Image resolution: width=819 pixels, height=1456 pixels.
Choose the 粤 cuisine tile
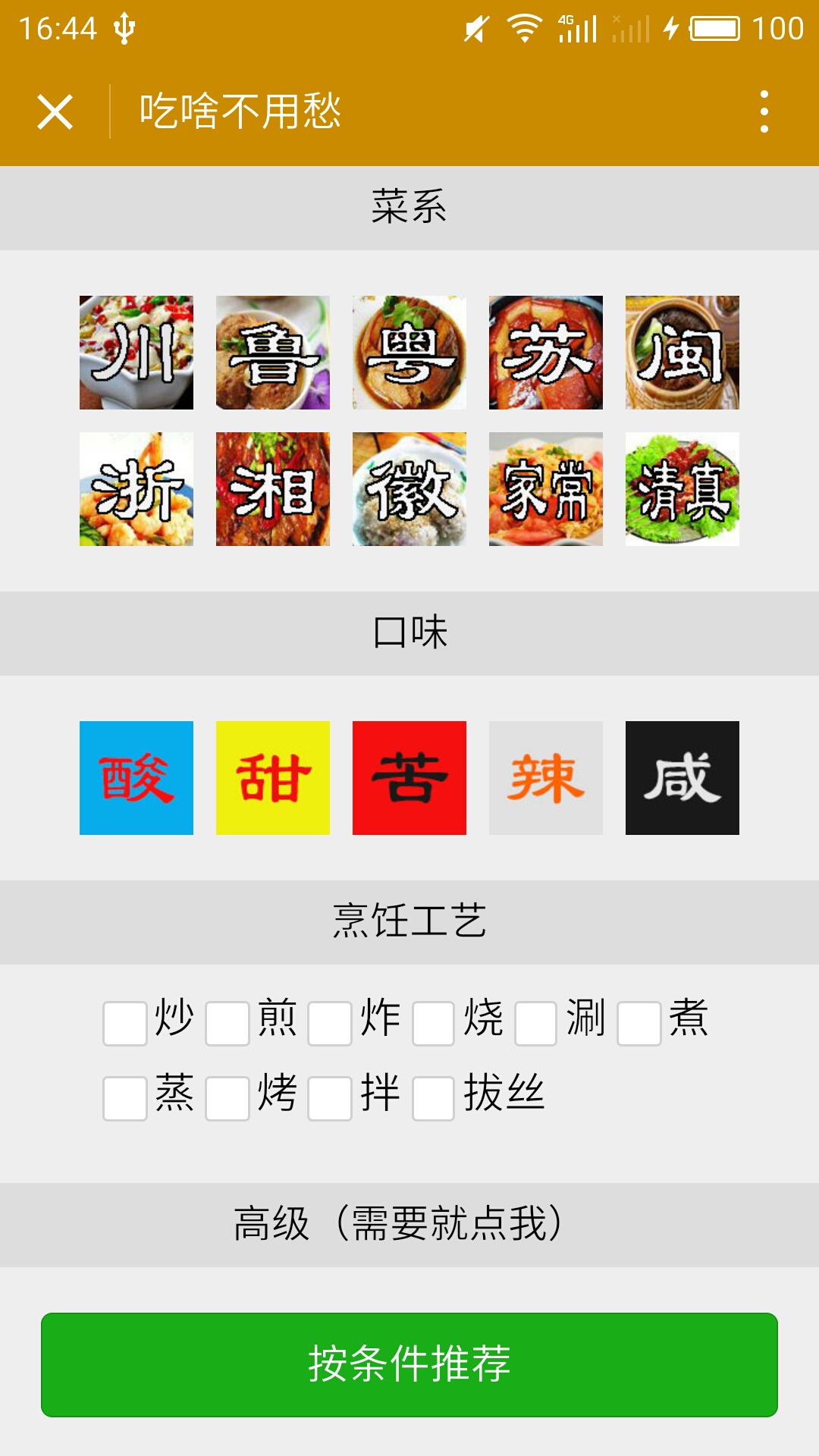tap(409, 353)
